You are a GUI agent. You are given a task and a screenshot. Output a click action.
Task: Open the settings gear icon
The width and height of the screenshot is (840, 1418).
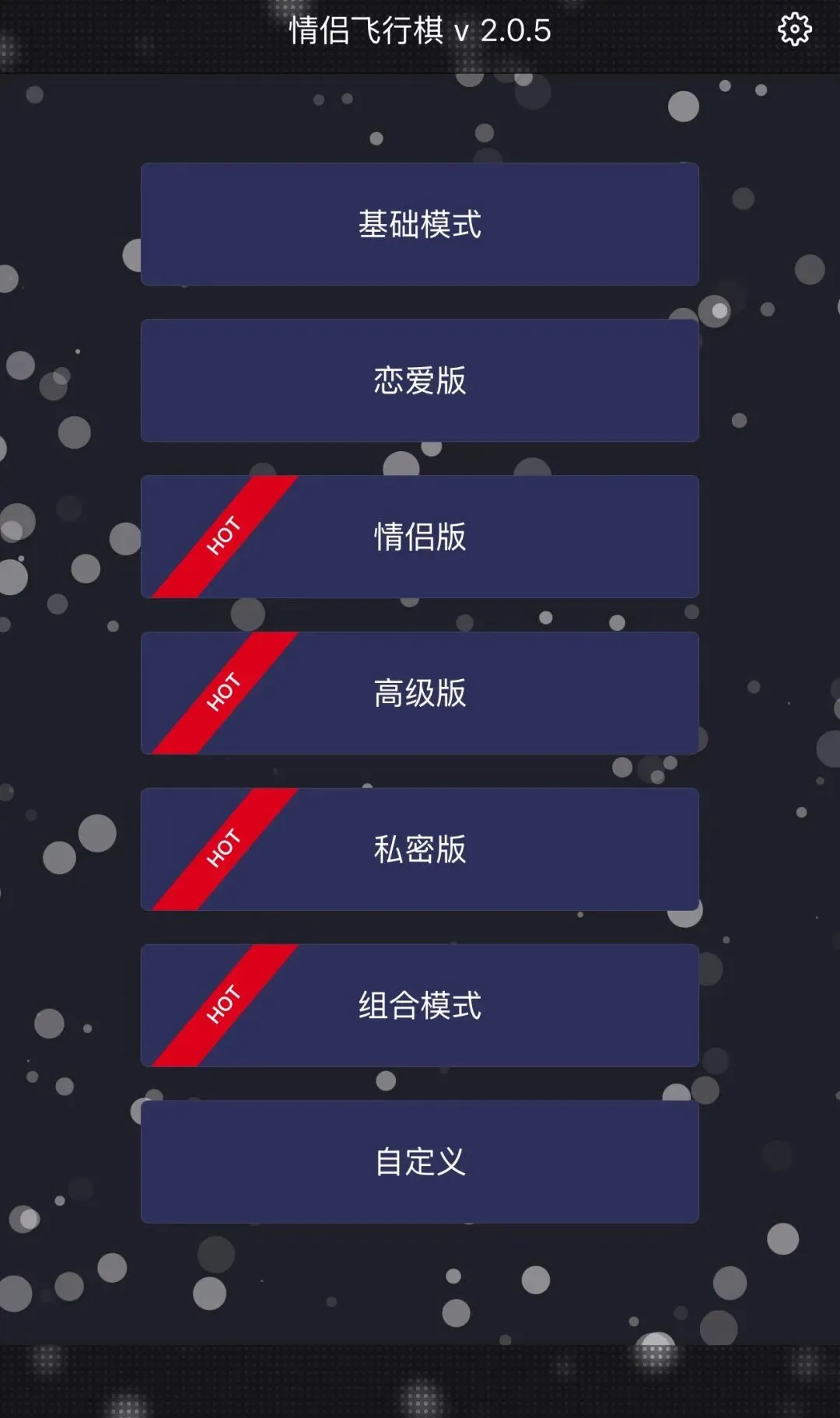(794, 30)
